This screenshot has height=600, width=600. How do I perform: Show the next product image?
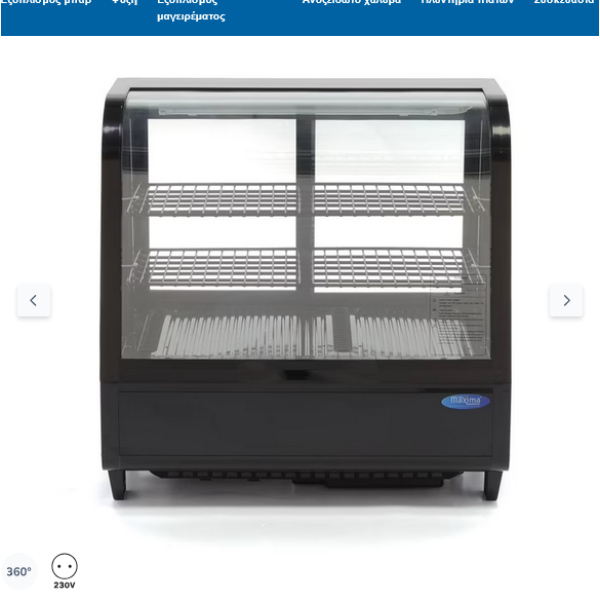[x=566, y=300]
